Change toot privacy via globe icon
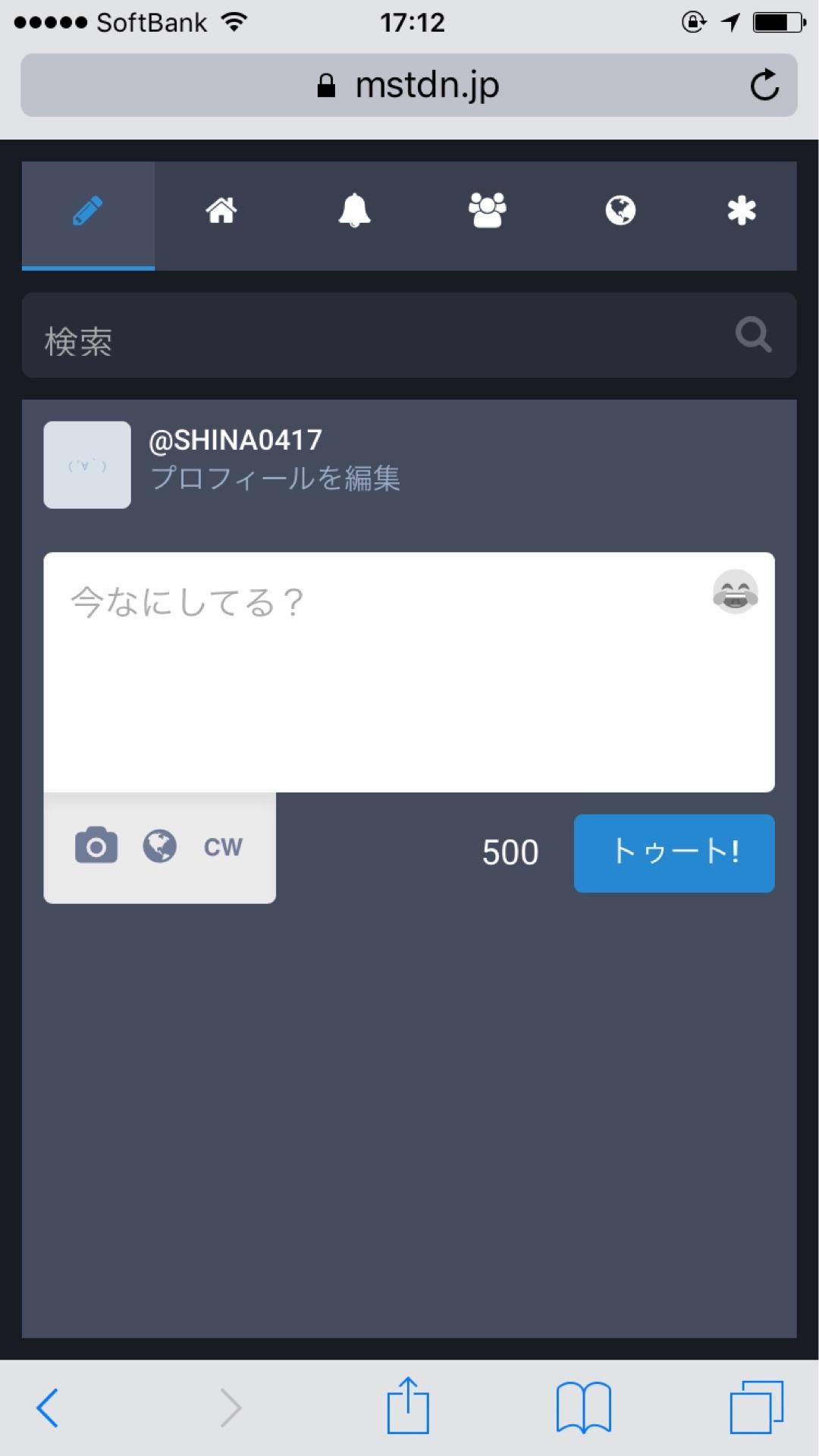This screenshot has width=819, height=1456. (x=159, y=847)
